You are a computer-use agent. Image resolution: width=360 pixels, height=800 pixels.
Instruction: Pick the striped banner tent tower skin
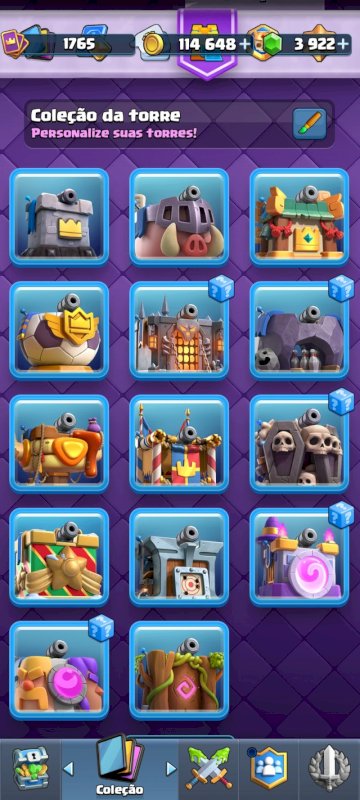pos(179,444)
